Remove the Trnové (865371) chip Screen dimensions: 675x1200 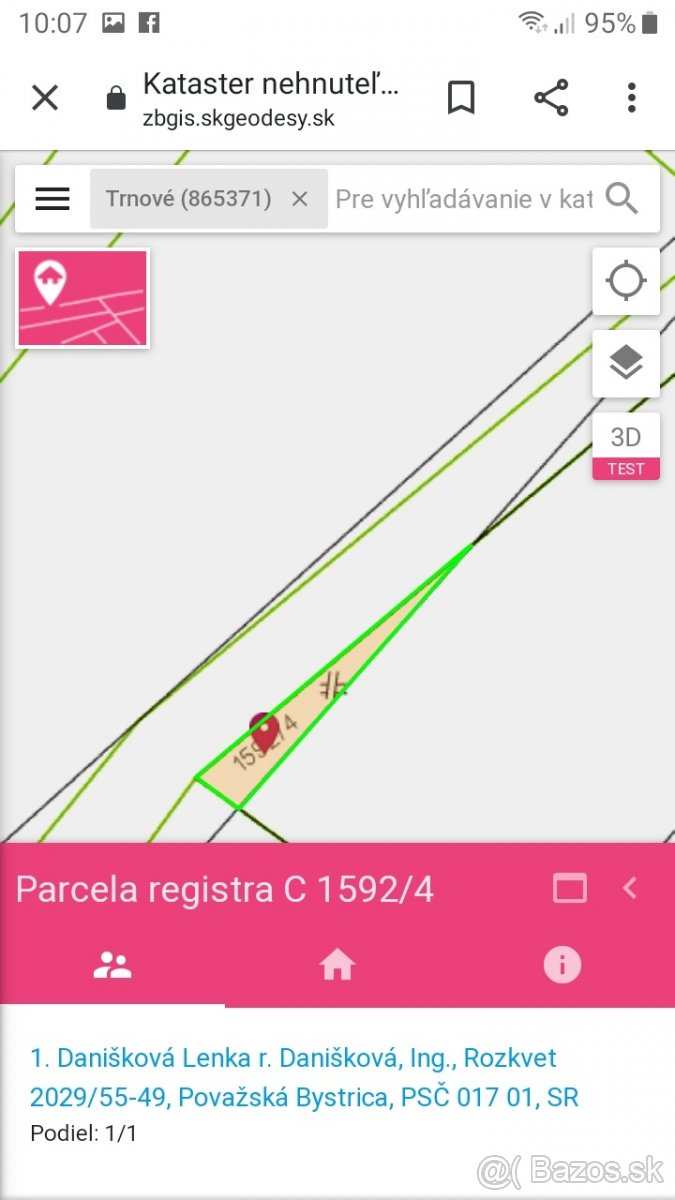point(299,199)
